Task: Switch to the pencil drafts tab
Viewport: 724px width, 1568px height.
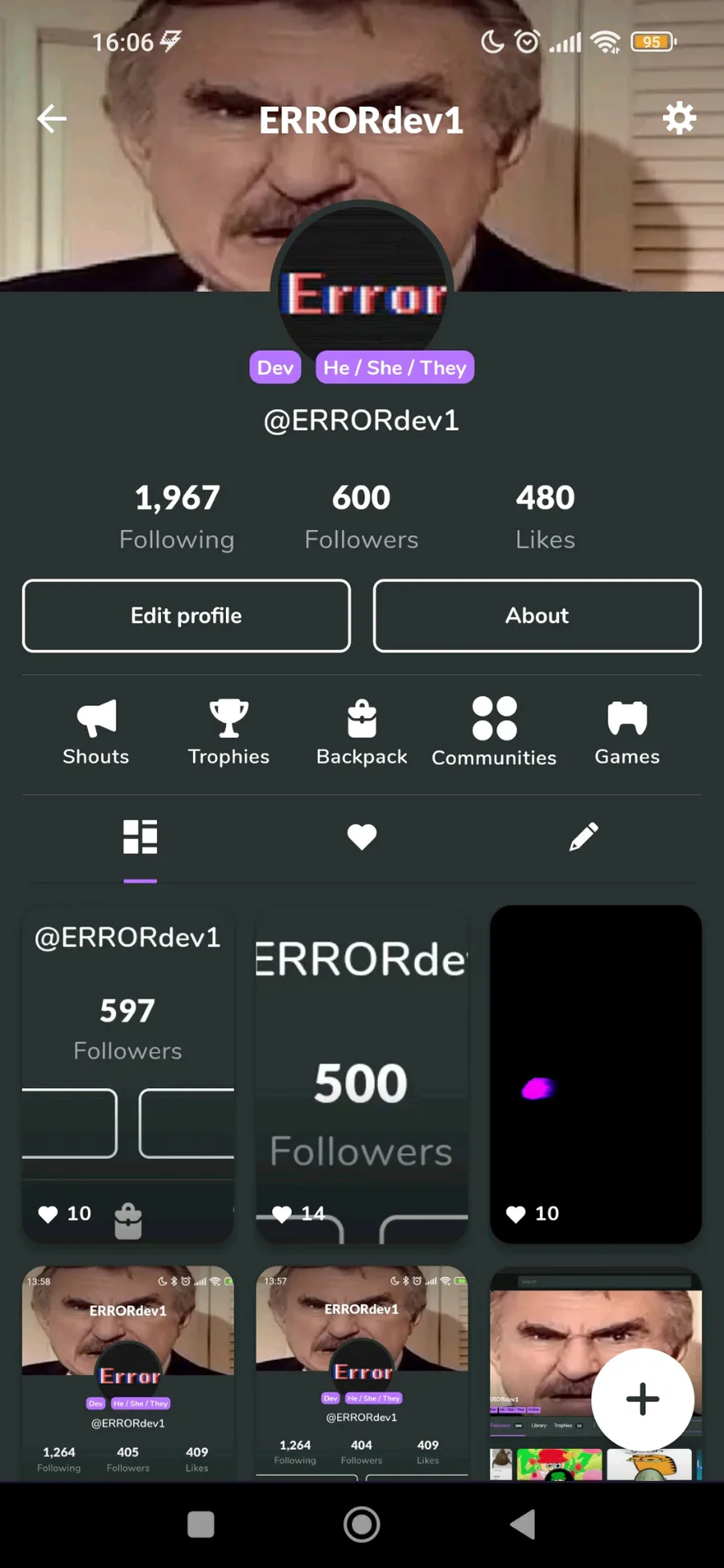Action: [x=583, y=838]
